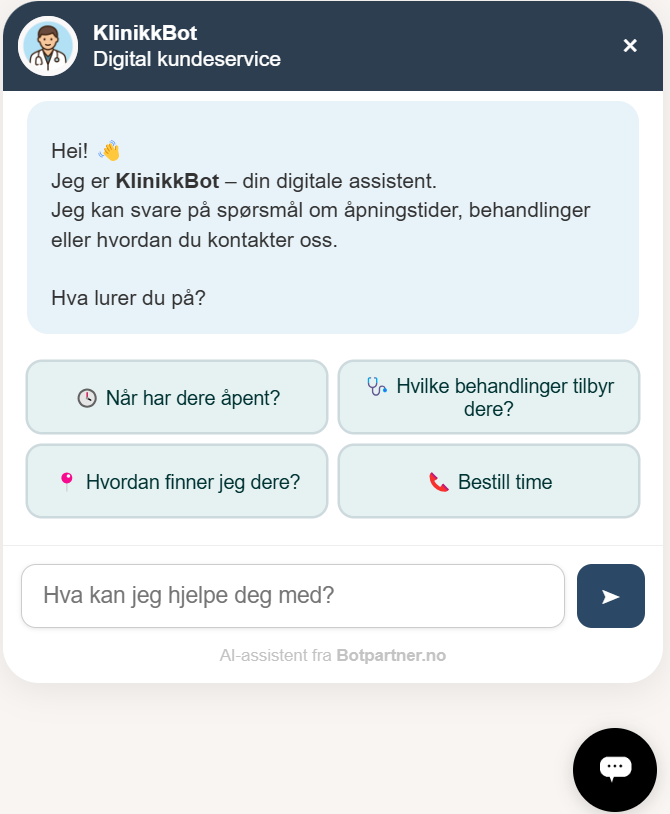Viewport: 670px width, 814px height.
Task: Close the KlinikkBot chat window
Action: point(630,46)
